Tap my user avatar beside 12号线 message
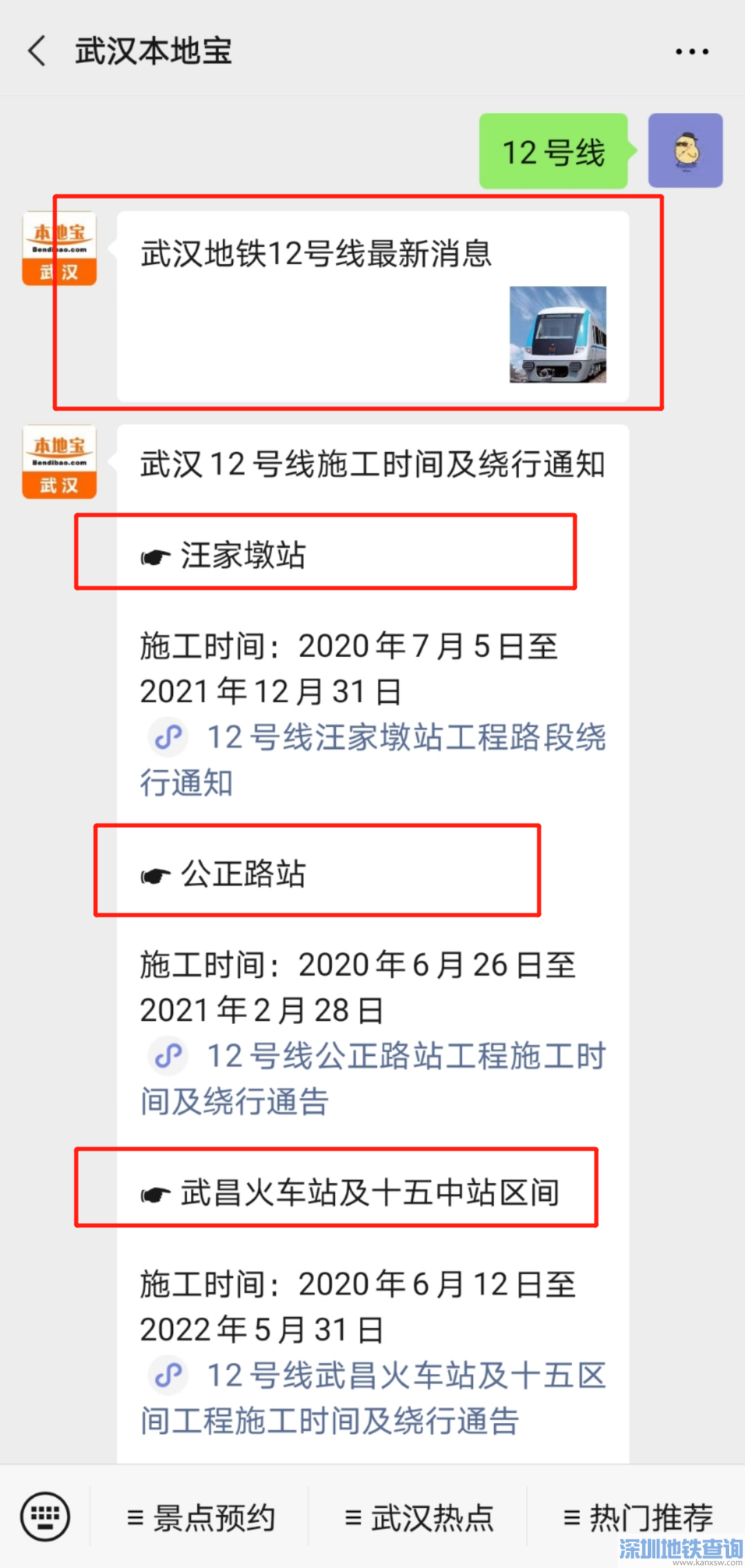The height and width of the screenshot is (1568, 745). (x=685, y=150)
